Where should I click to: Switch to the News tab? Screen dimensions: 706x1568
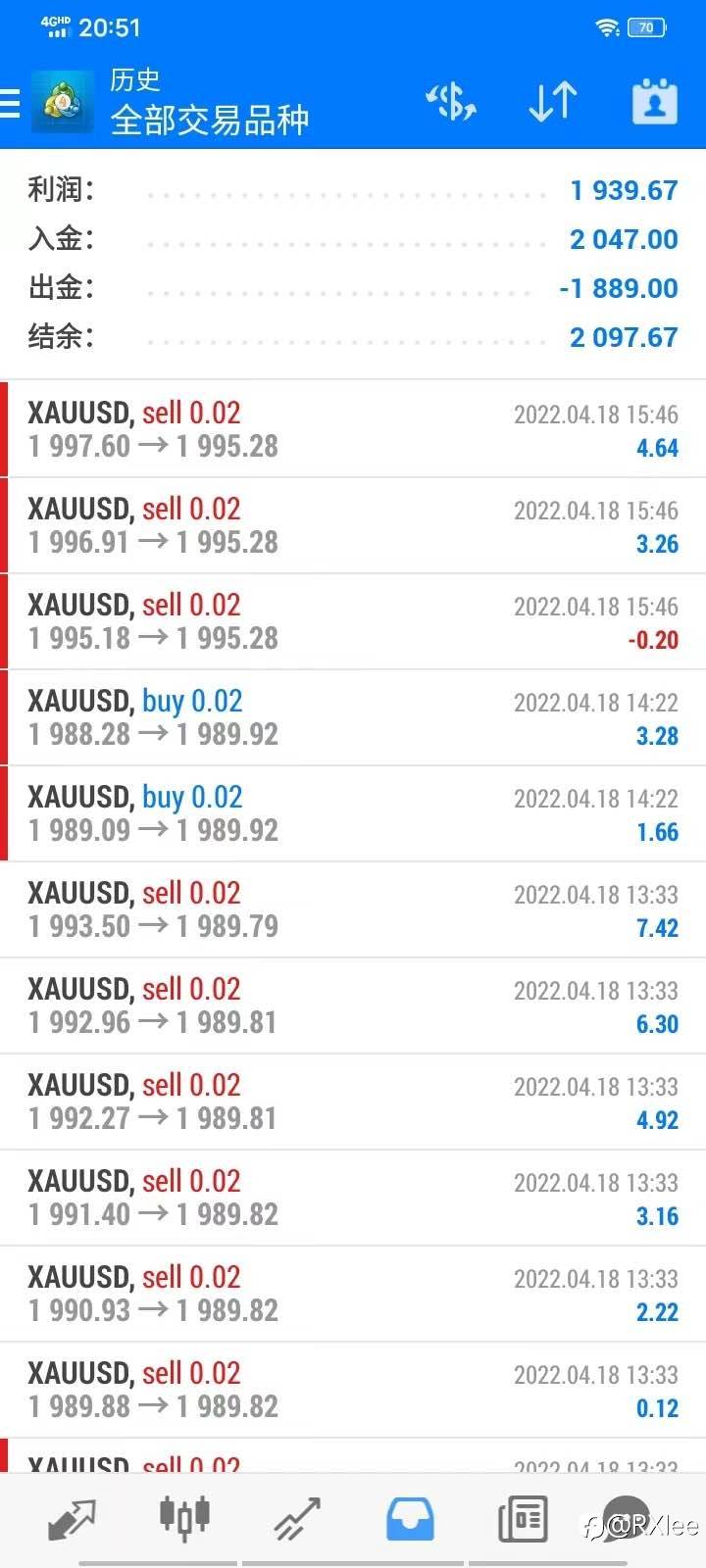pos(523,1520)
